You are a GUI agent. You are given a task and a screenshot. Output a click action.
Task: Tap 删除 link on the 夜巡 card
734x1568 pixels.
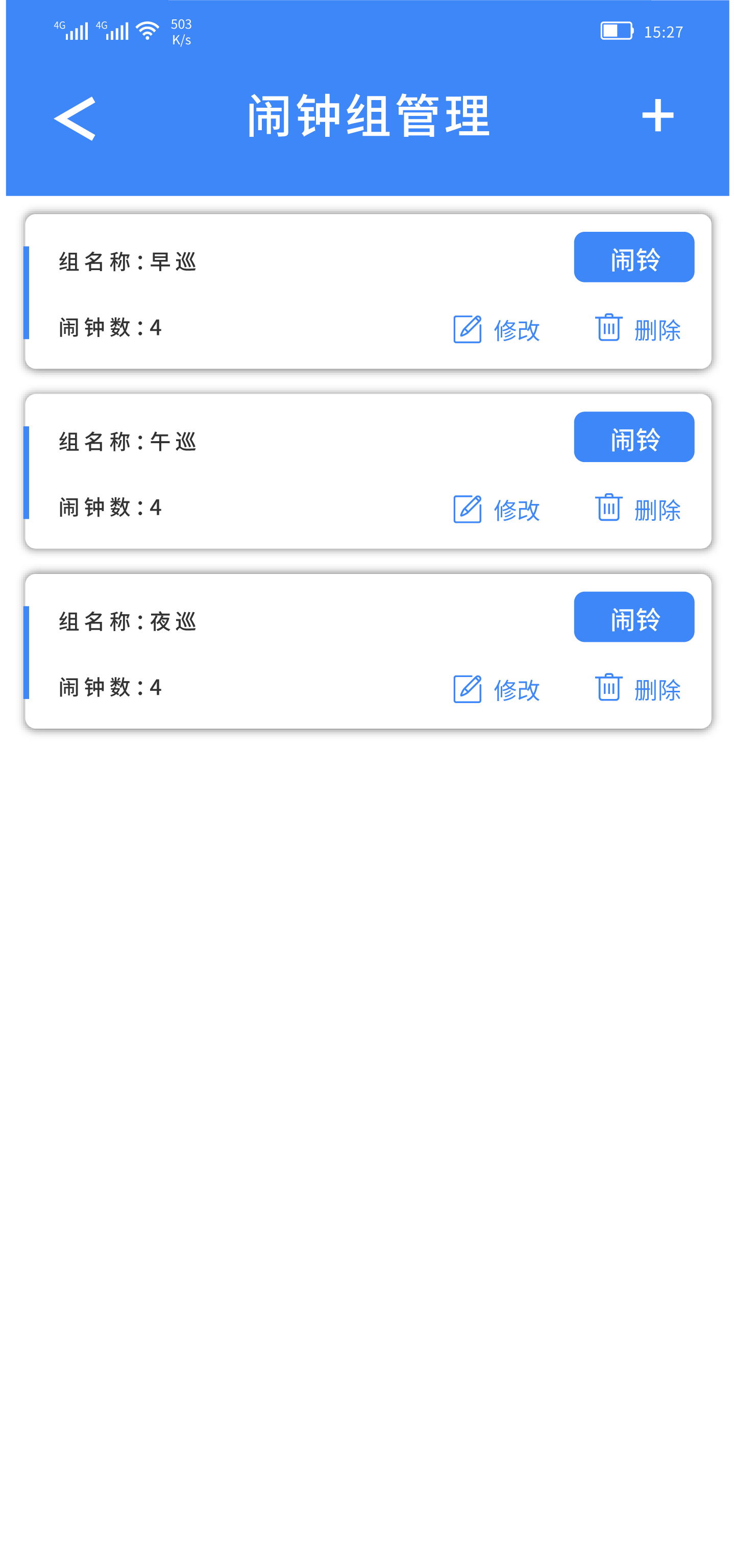pos(658,691)
